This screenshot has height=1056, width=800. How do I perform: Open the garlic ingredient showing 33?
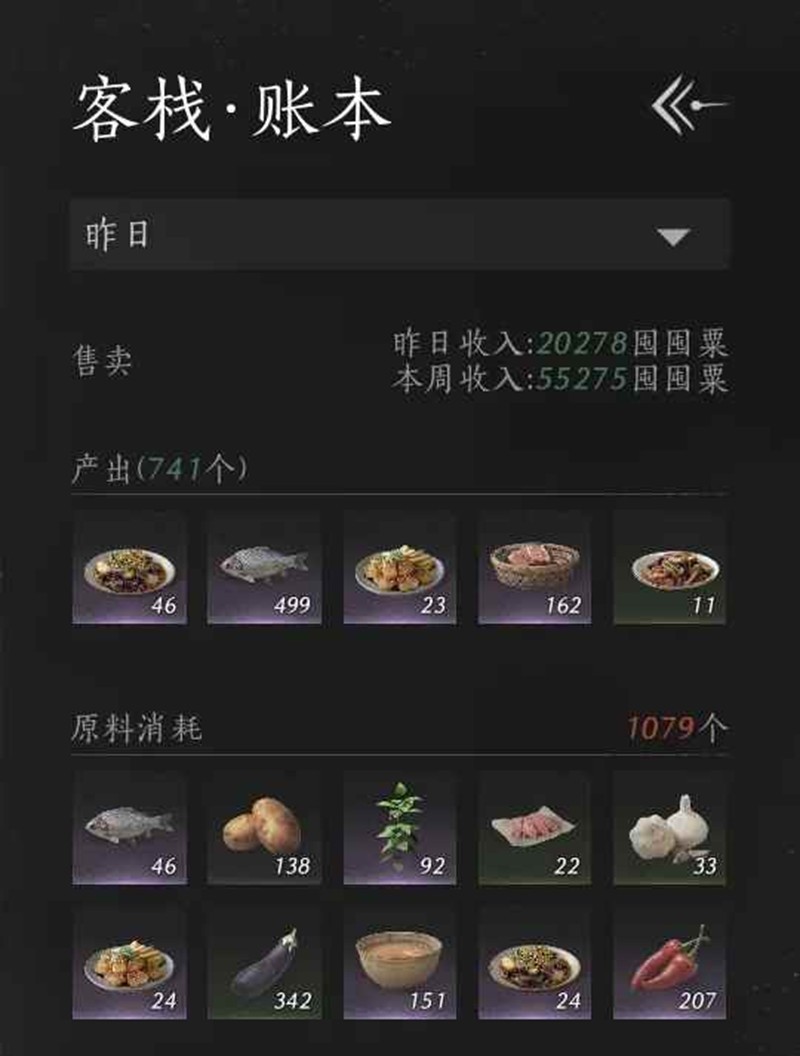point(669,828)
